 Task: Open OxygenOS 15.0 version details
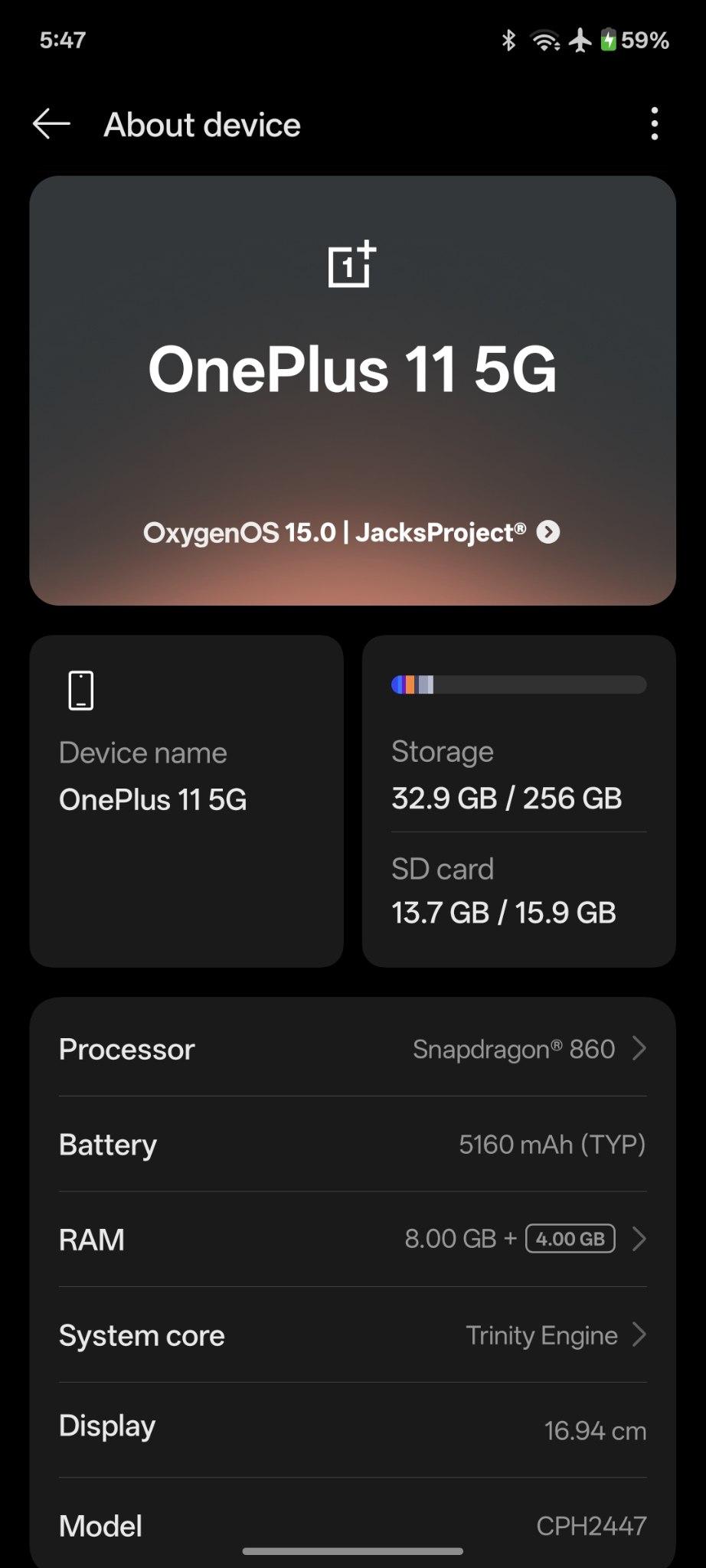pyautogui.click(x=351, y=532)
